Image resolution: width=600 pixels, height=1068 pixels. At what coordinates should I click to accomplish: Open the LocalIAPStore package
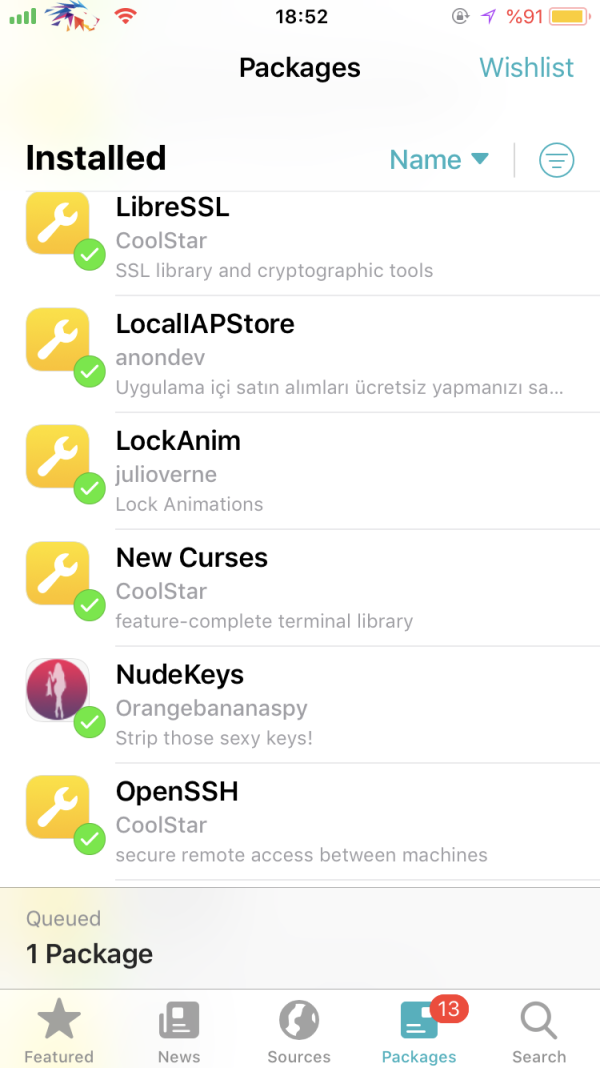[300, 354]
